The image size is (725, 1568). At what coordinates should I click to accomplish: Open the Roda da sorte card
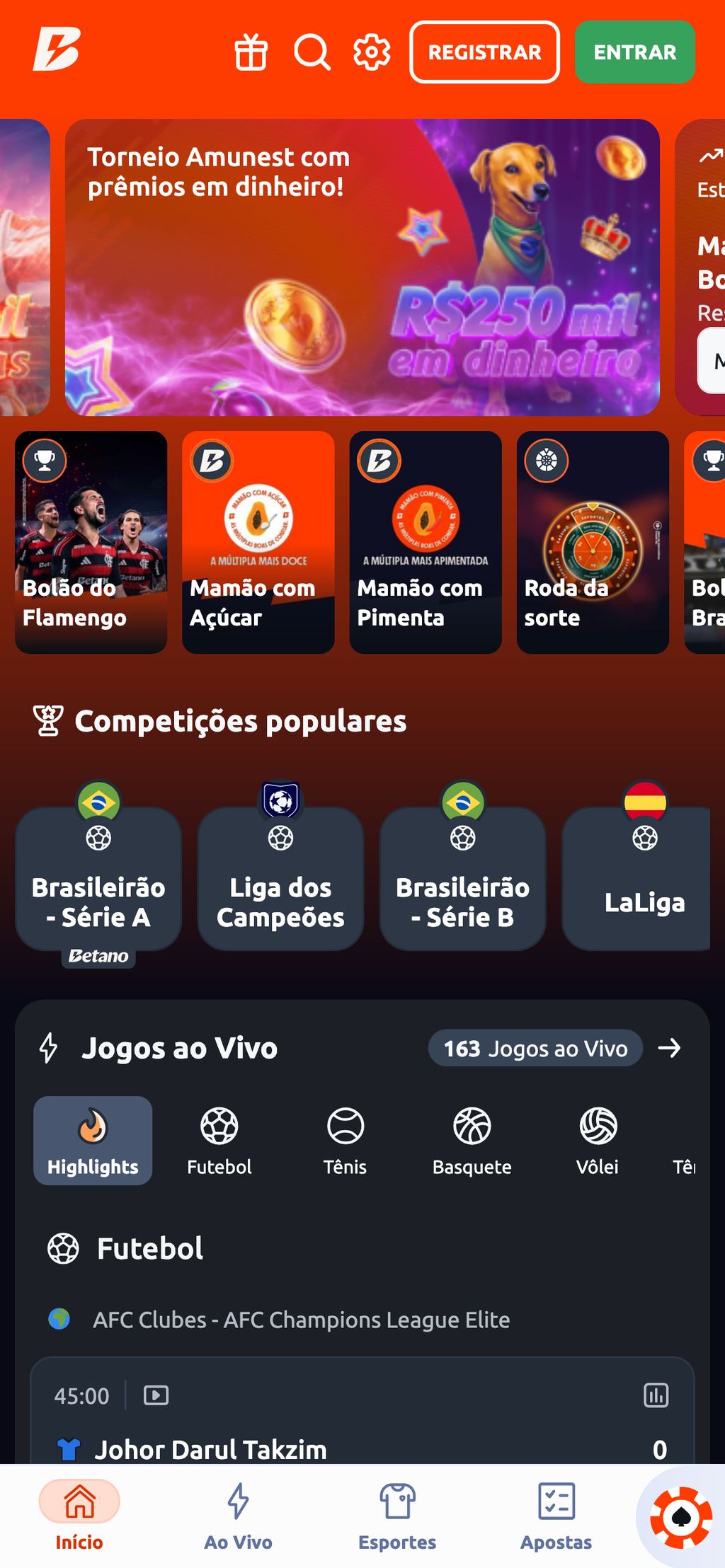pyautogui.click(x=593, y=542)
